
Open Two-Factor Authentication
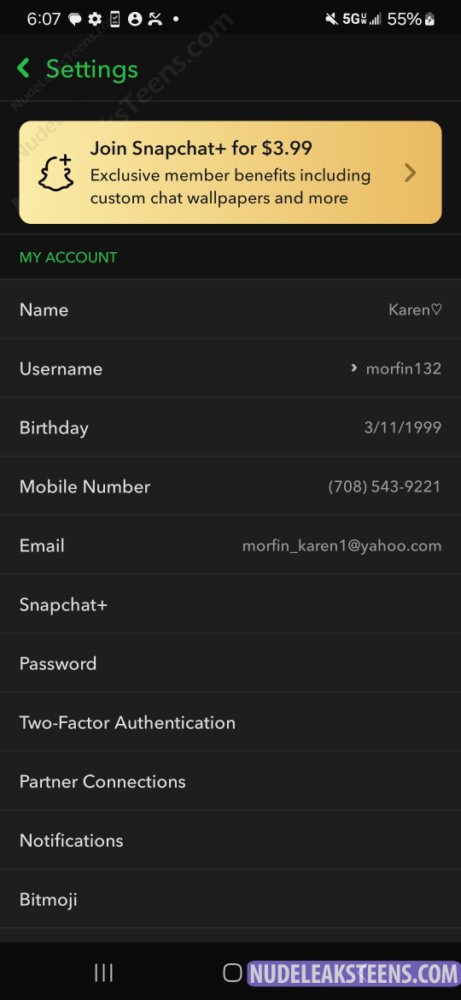(230, 723)
